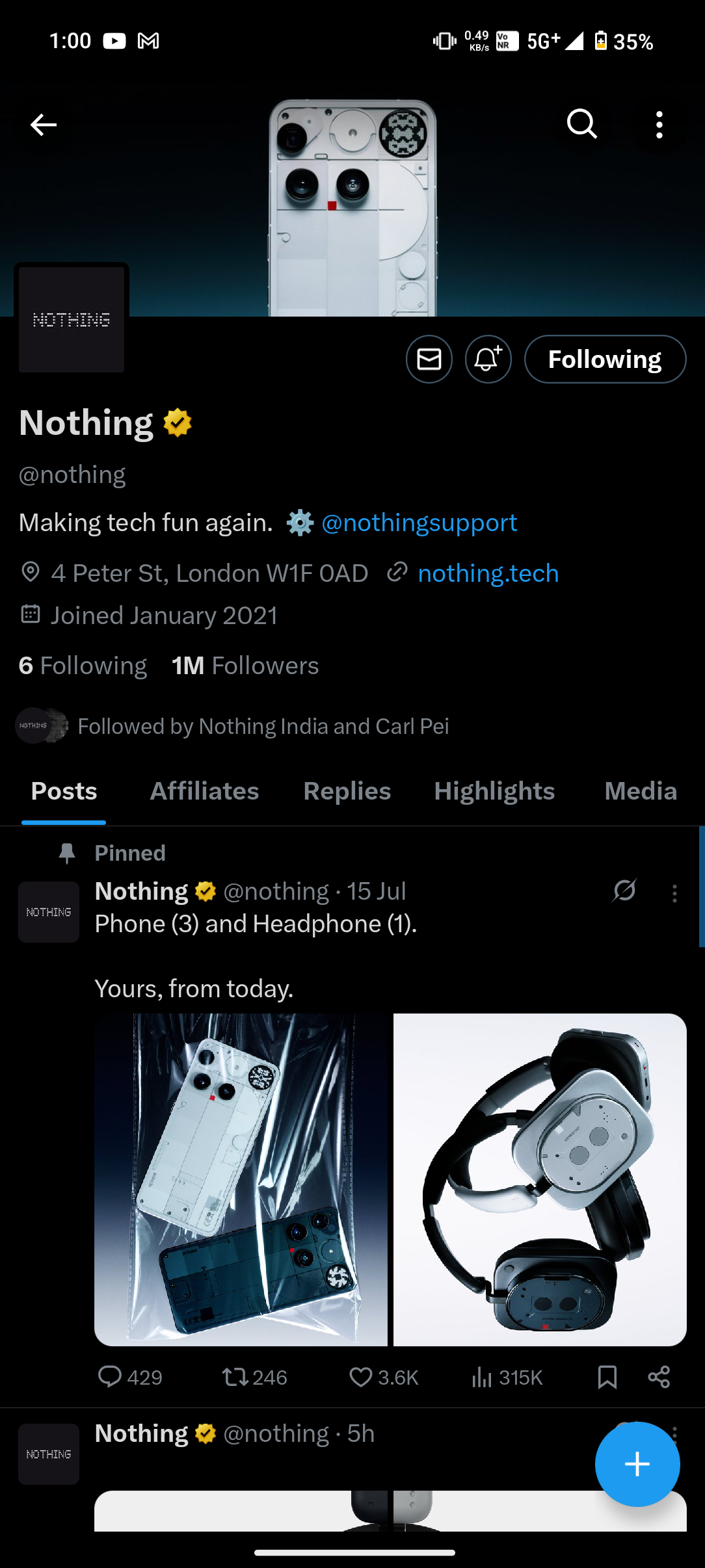This screenshot has height=1568, width=705.
Task: View the 1M Followers list
Action: pos(245,666)
